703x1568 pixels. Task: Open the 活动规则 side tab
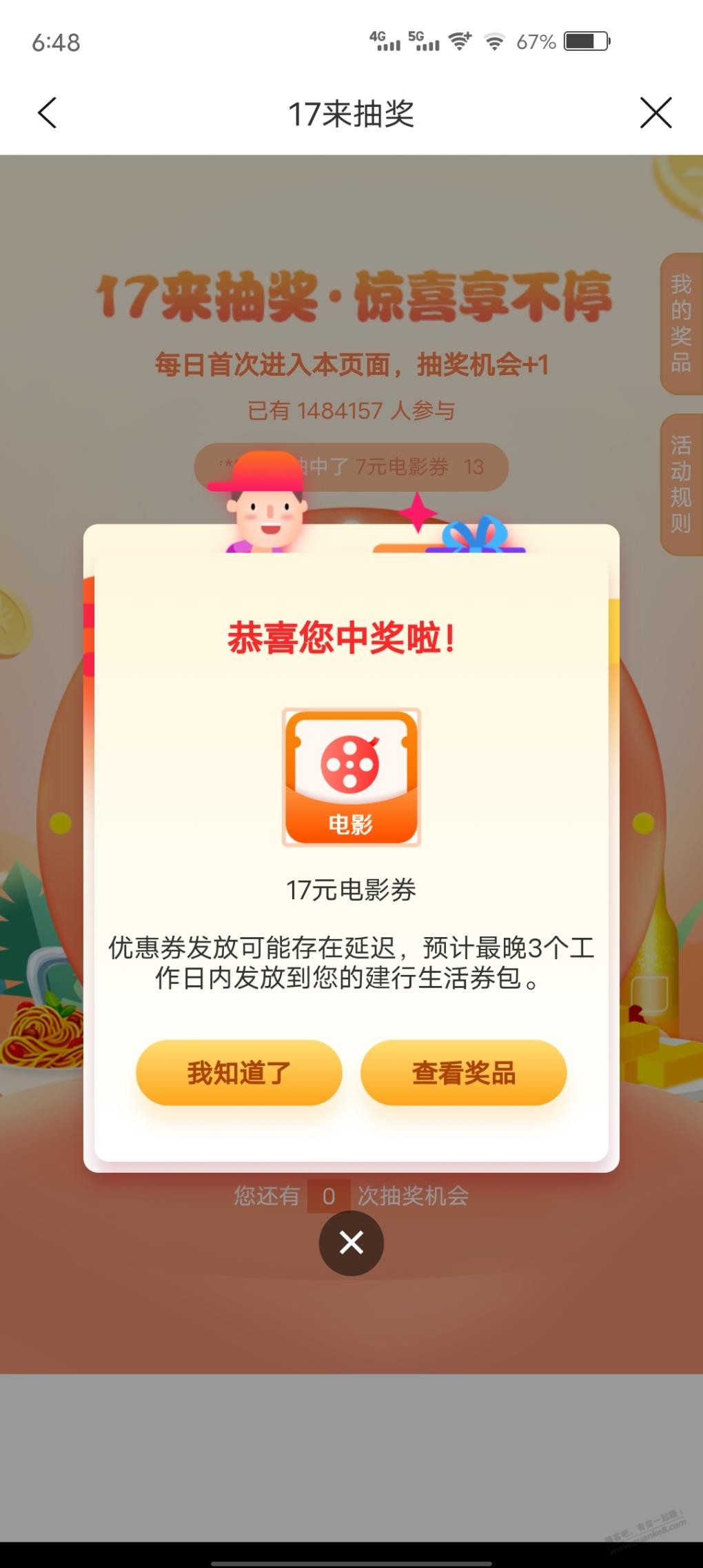[681, 485]
